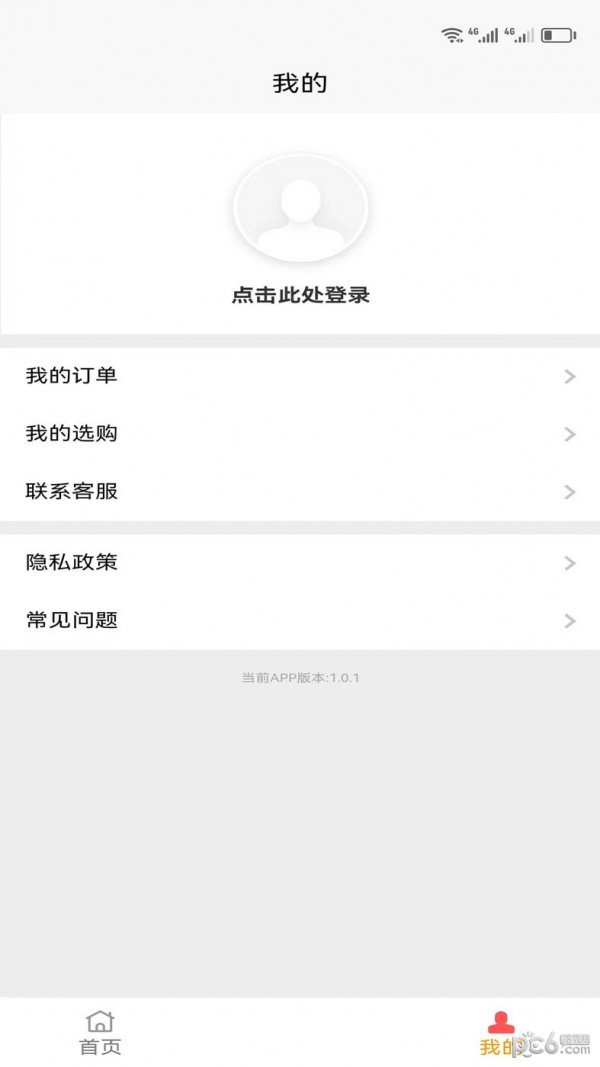Open 常见问题 FAQ row

coord(300,621)
